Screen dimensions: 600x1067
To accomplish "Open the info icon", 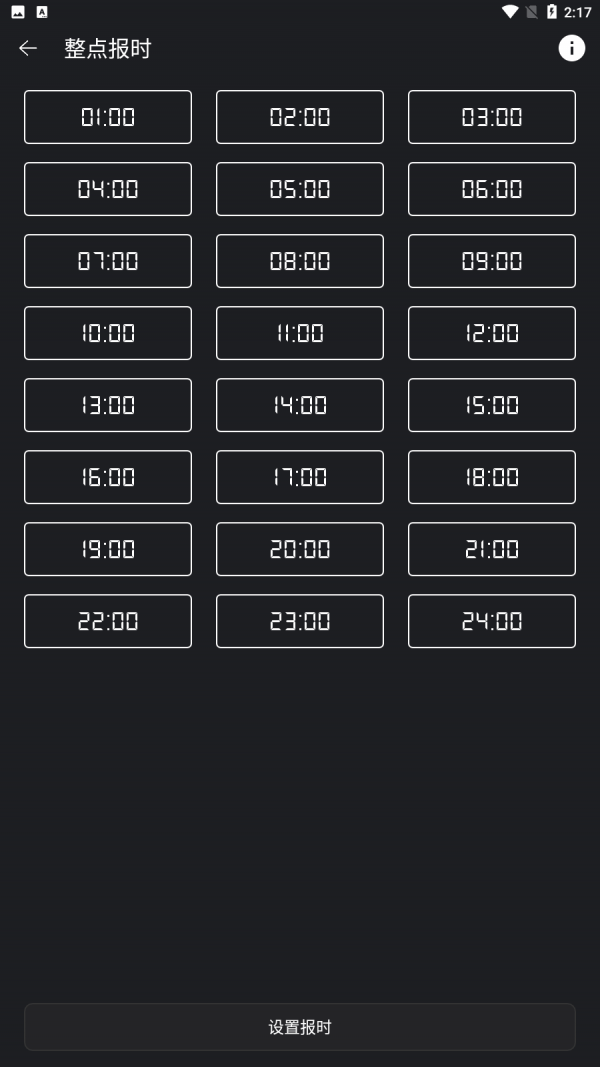I will (571, 48).
